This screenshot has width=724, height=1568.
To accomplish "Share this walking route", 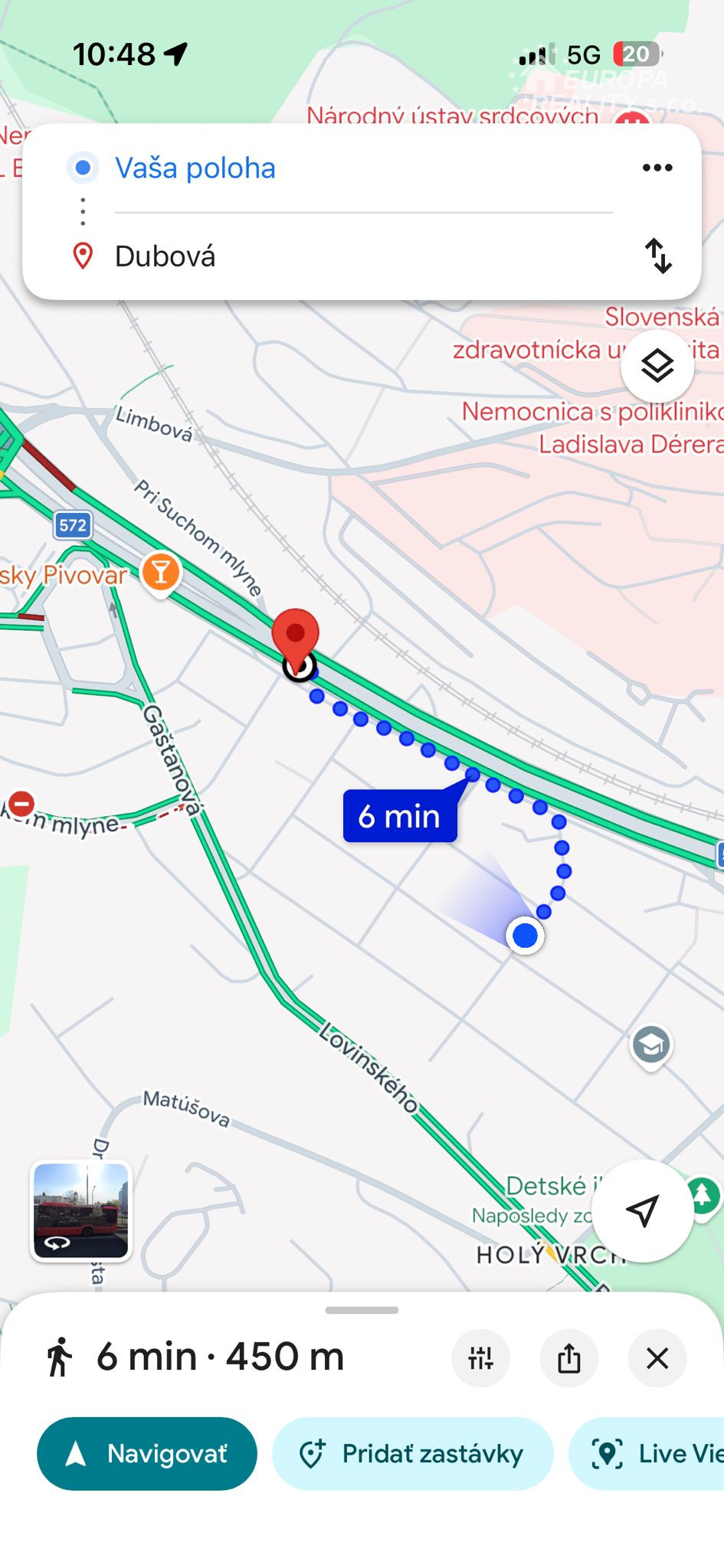I will (x=568, y=1359).
